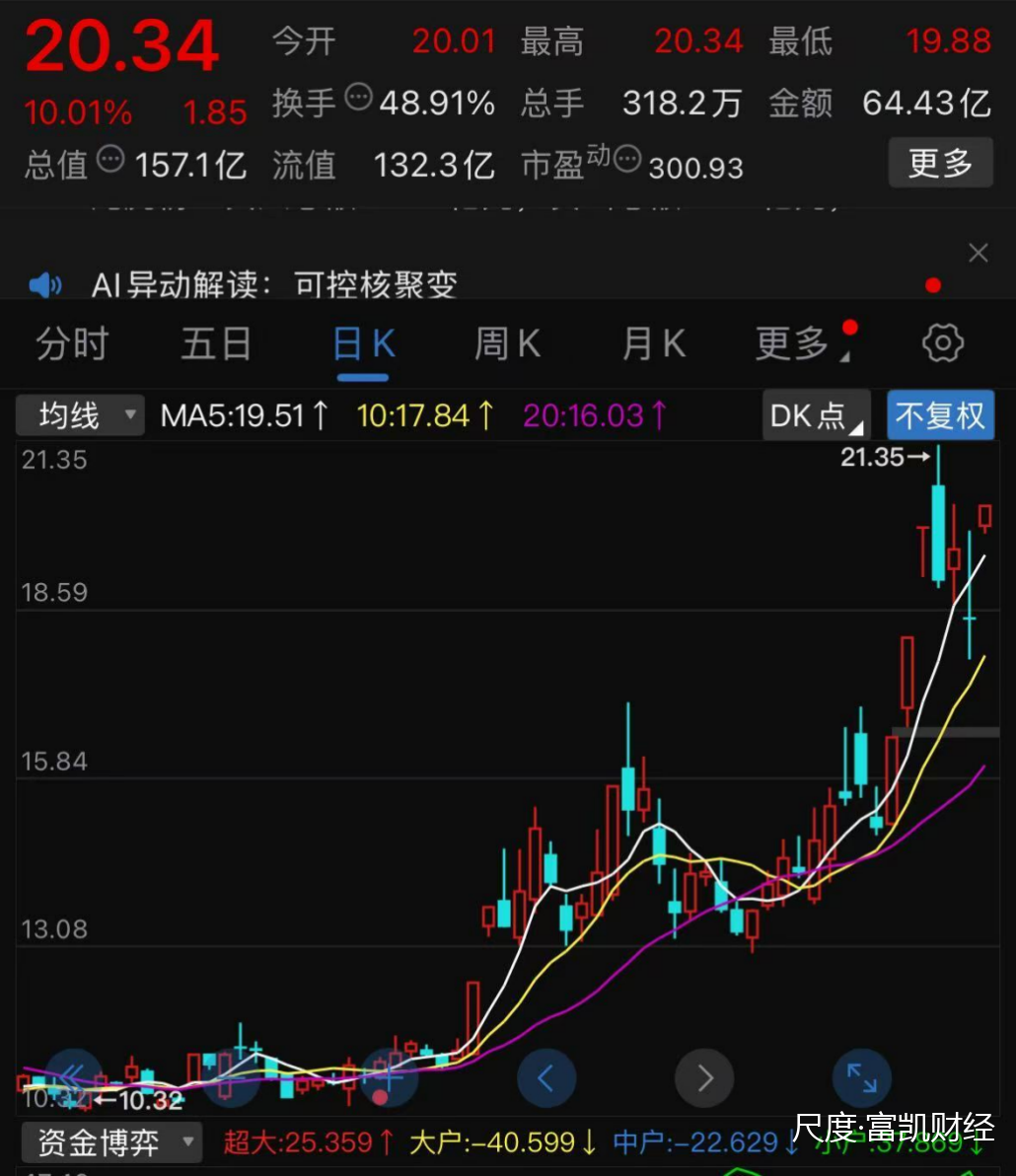Tap the 更多 button beside the quote figures
This screenshot has height=1176, width=1016.
point(939,163)
